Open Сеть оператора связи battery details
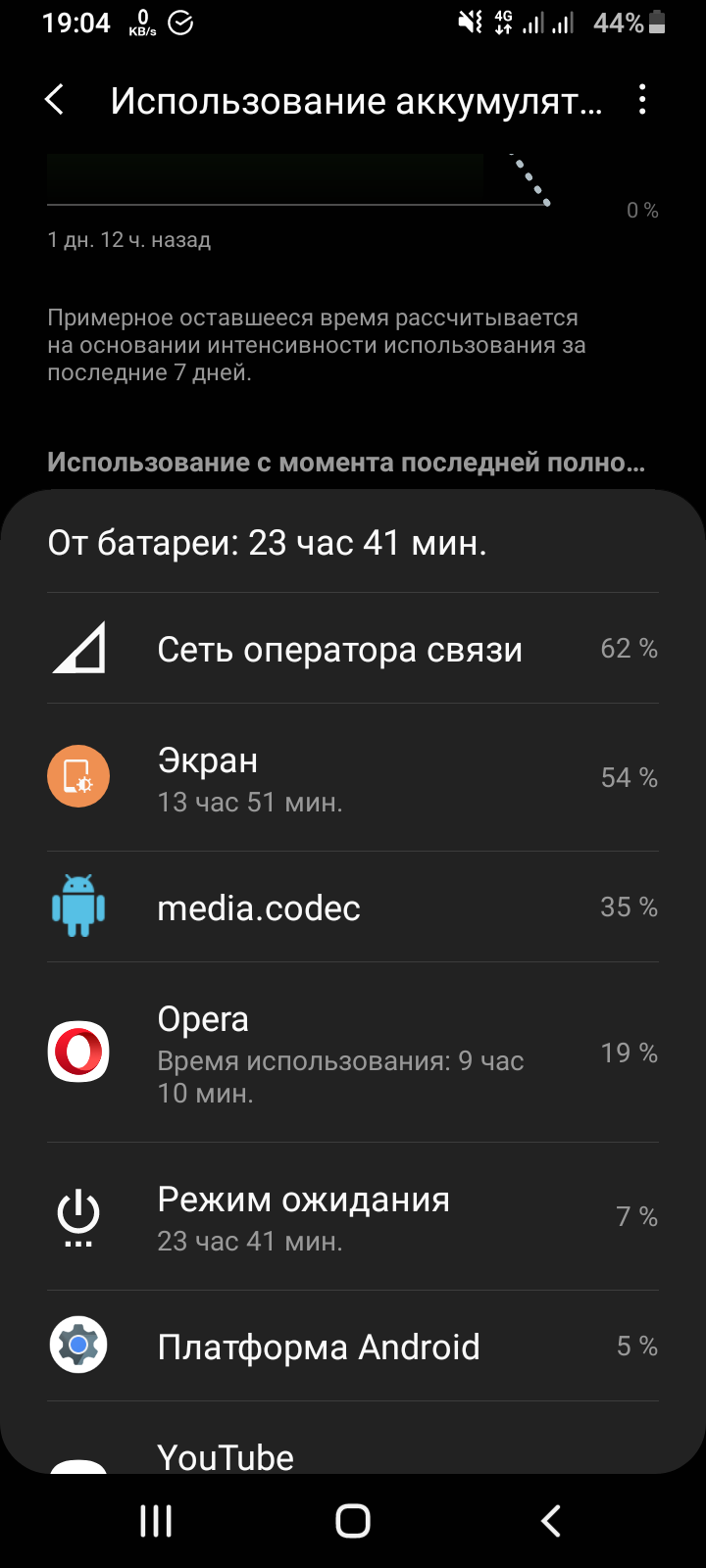The width and height of the screenshot is (706, 1568). (x=353, y=649)
